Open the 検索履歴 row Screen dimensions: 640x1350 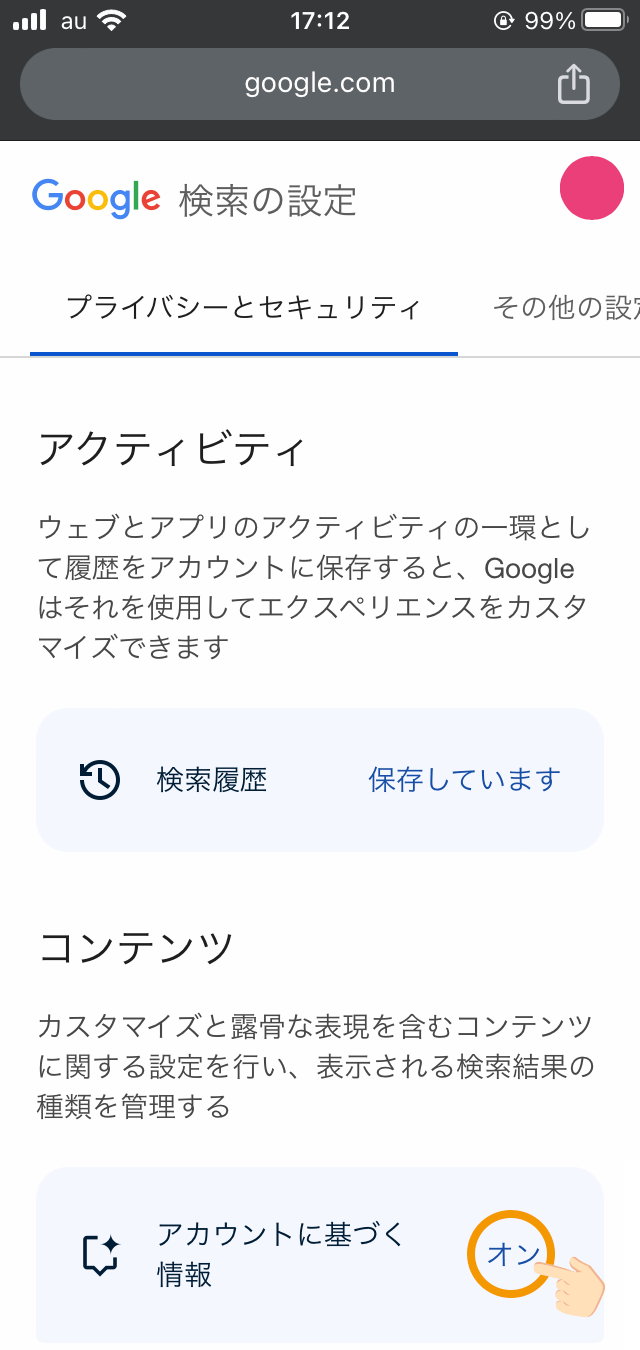click(x=320, y=780)
